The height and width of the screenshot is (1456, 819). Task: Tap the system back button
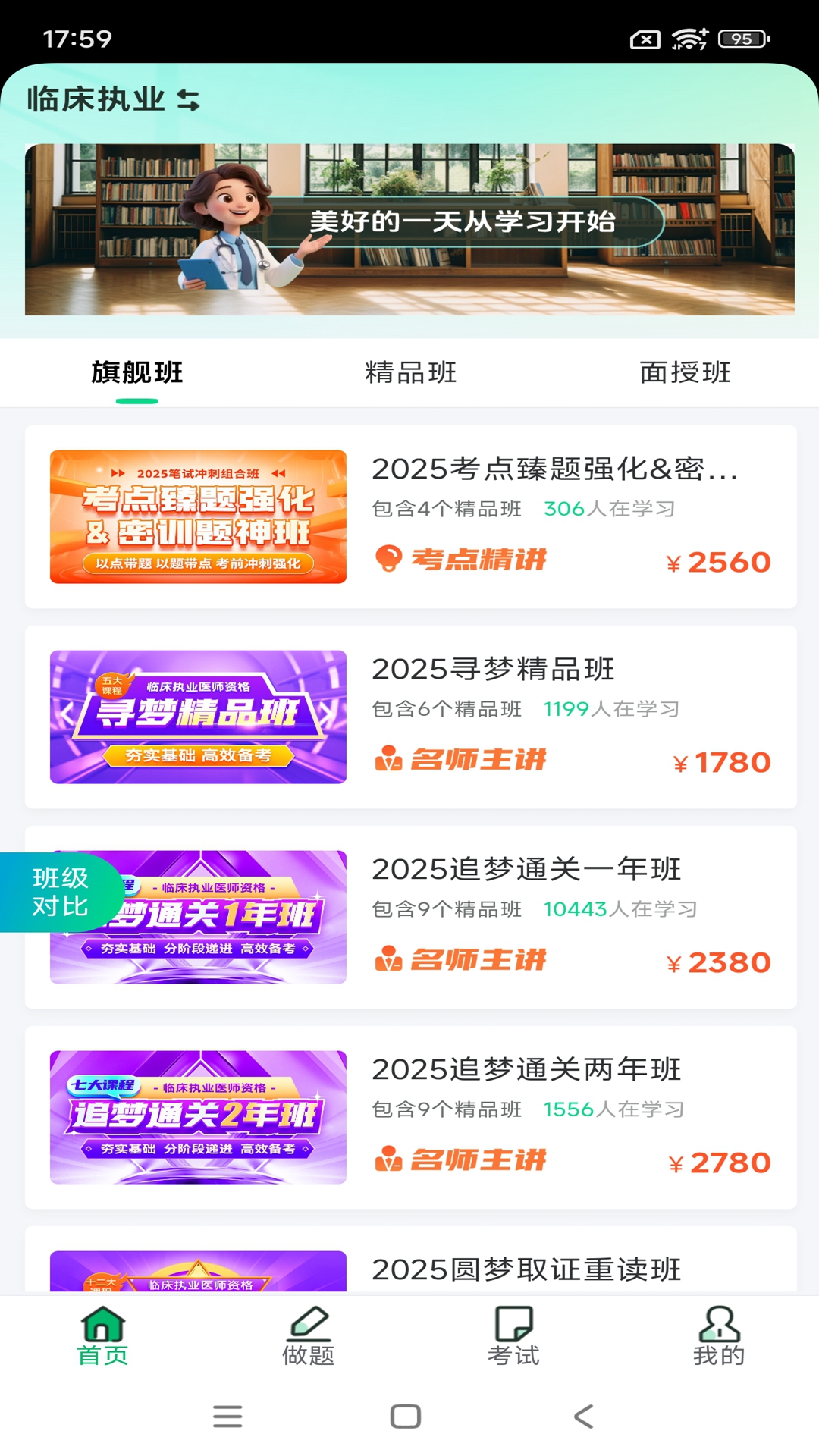[x=583, y=1417]
